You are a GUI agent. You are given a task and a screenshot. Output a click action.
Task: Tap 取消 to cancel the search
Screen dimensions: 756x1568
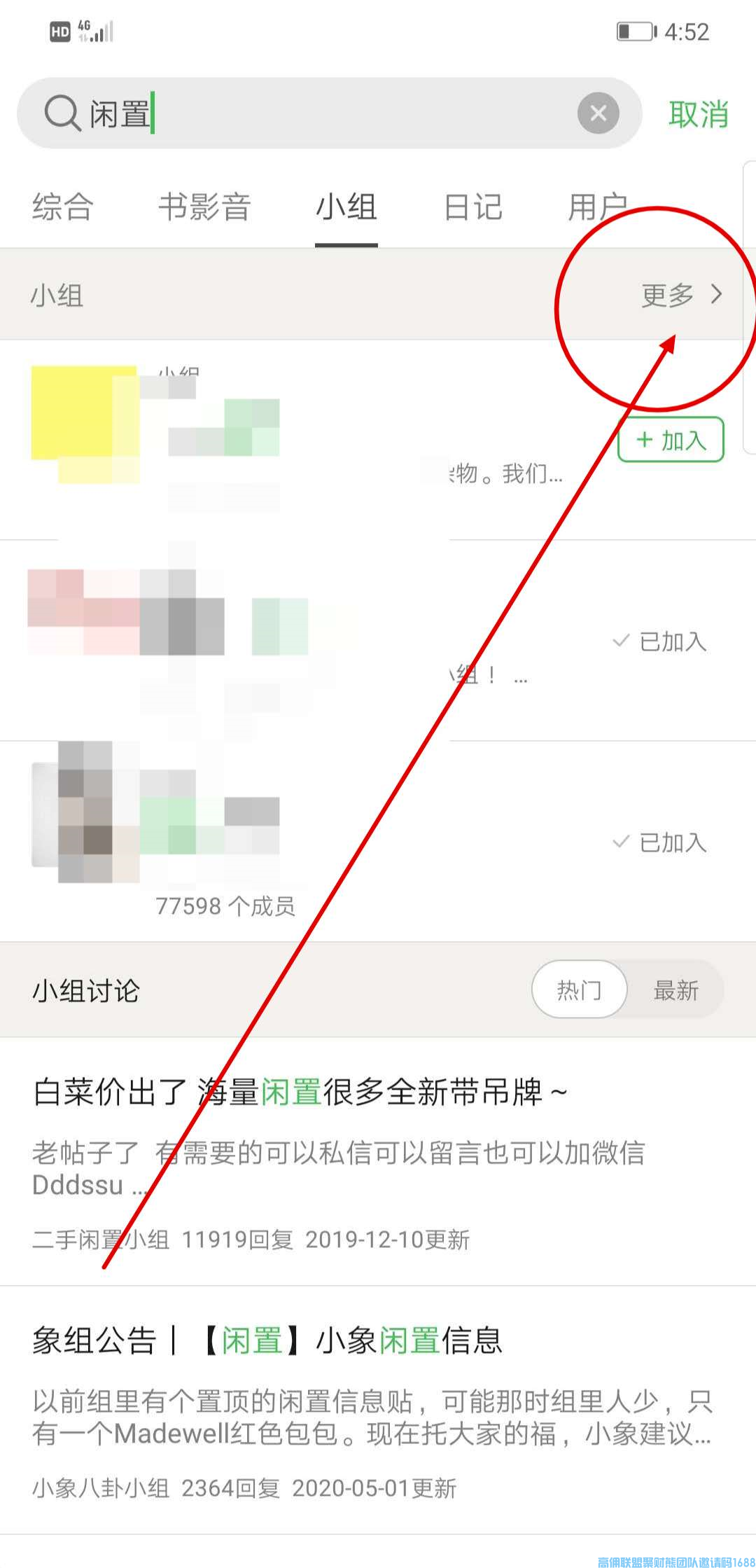(698, 114)
